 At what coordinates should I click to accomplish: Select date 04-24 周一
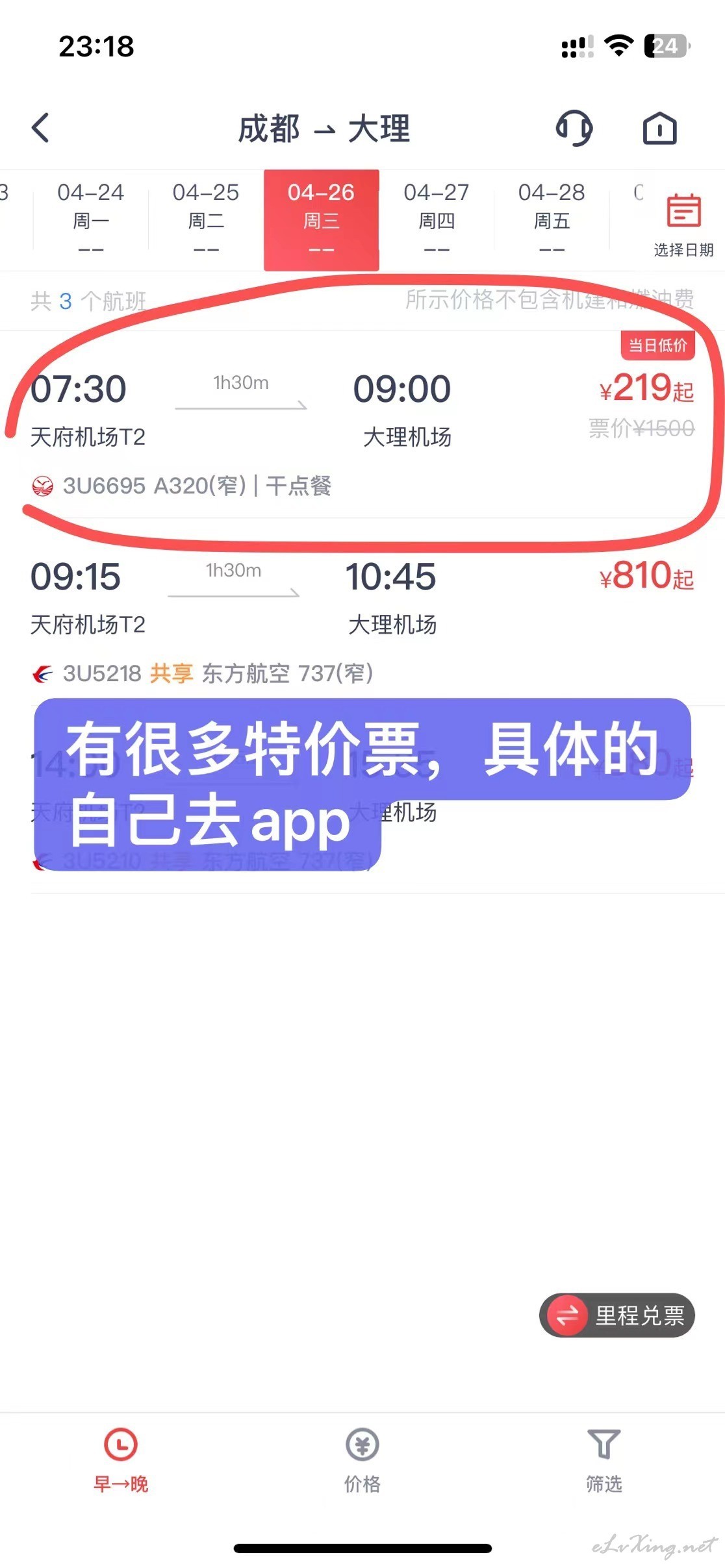point(90,219)
